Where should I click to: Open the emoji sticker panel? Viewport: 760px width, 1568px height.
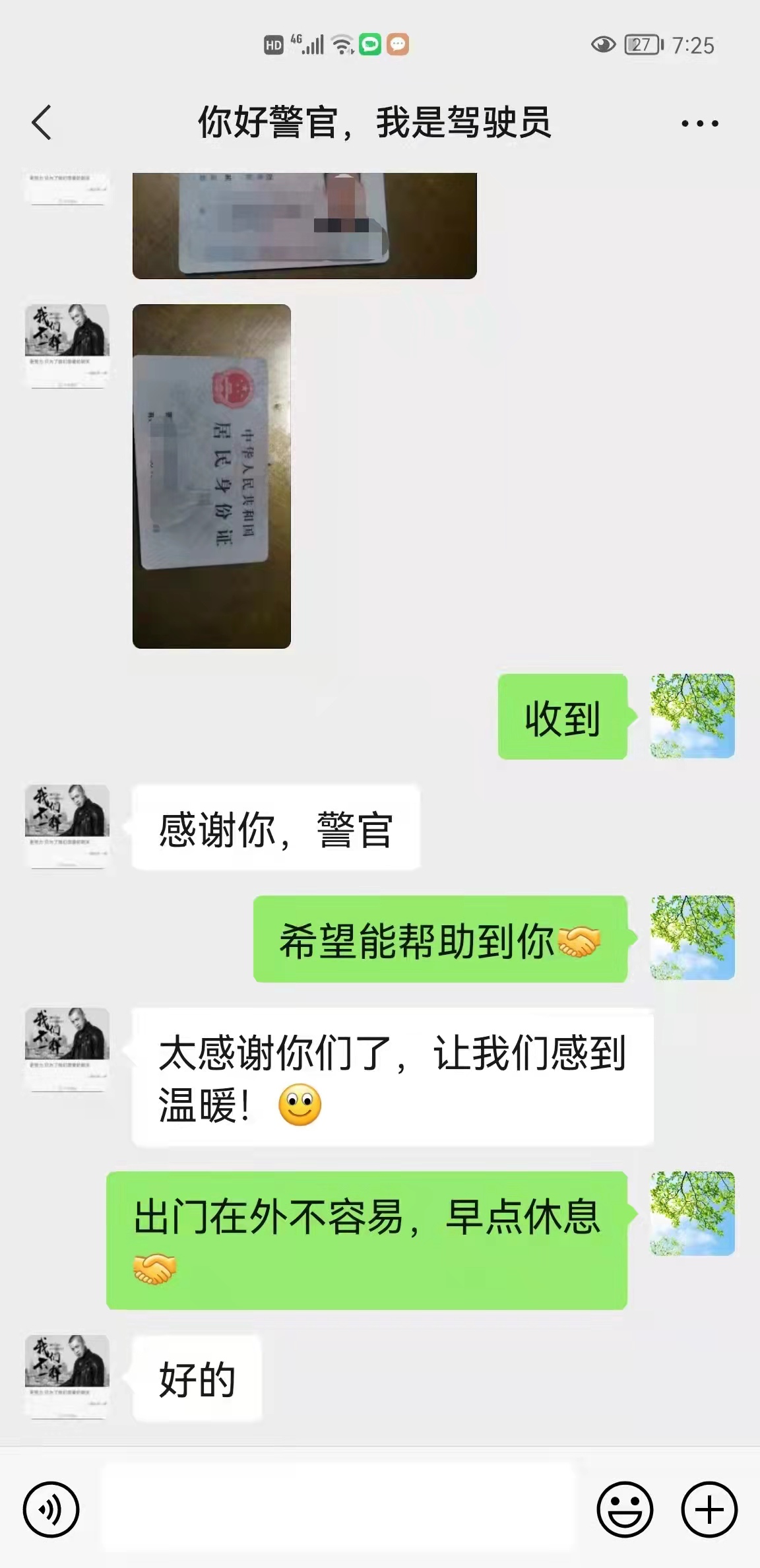tap(625, 1509)
